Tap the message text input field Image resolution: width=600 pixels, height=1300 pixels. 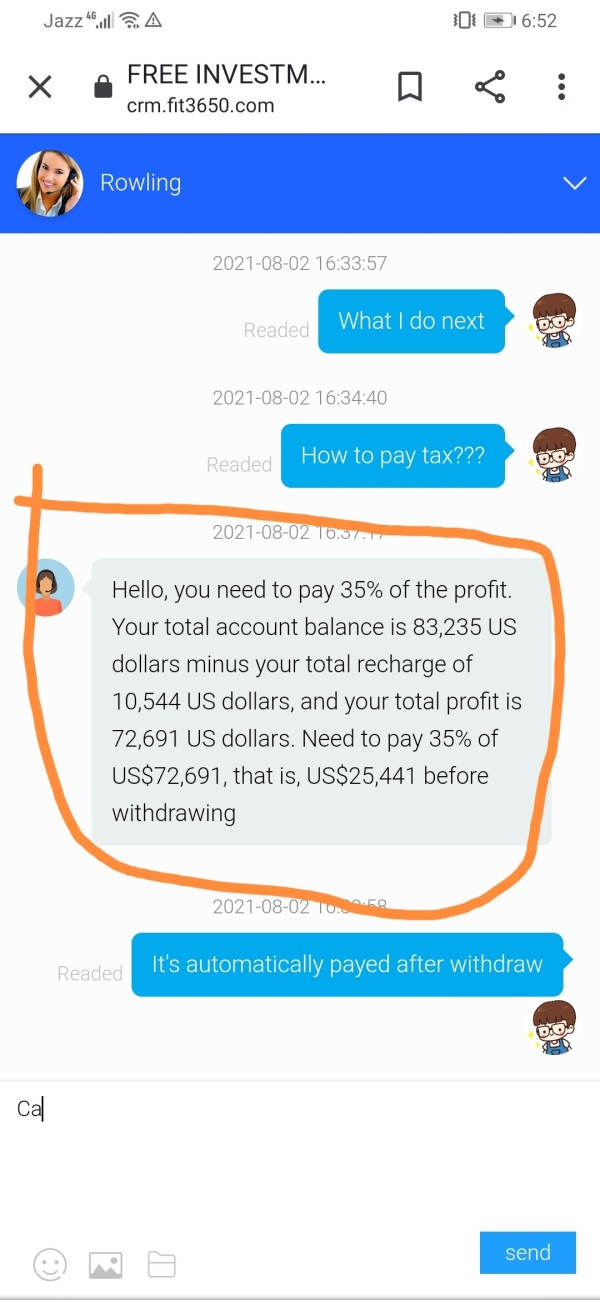point(300,1150)
